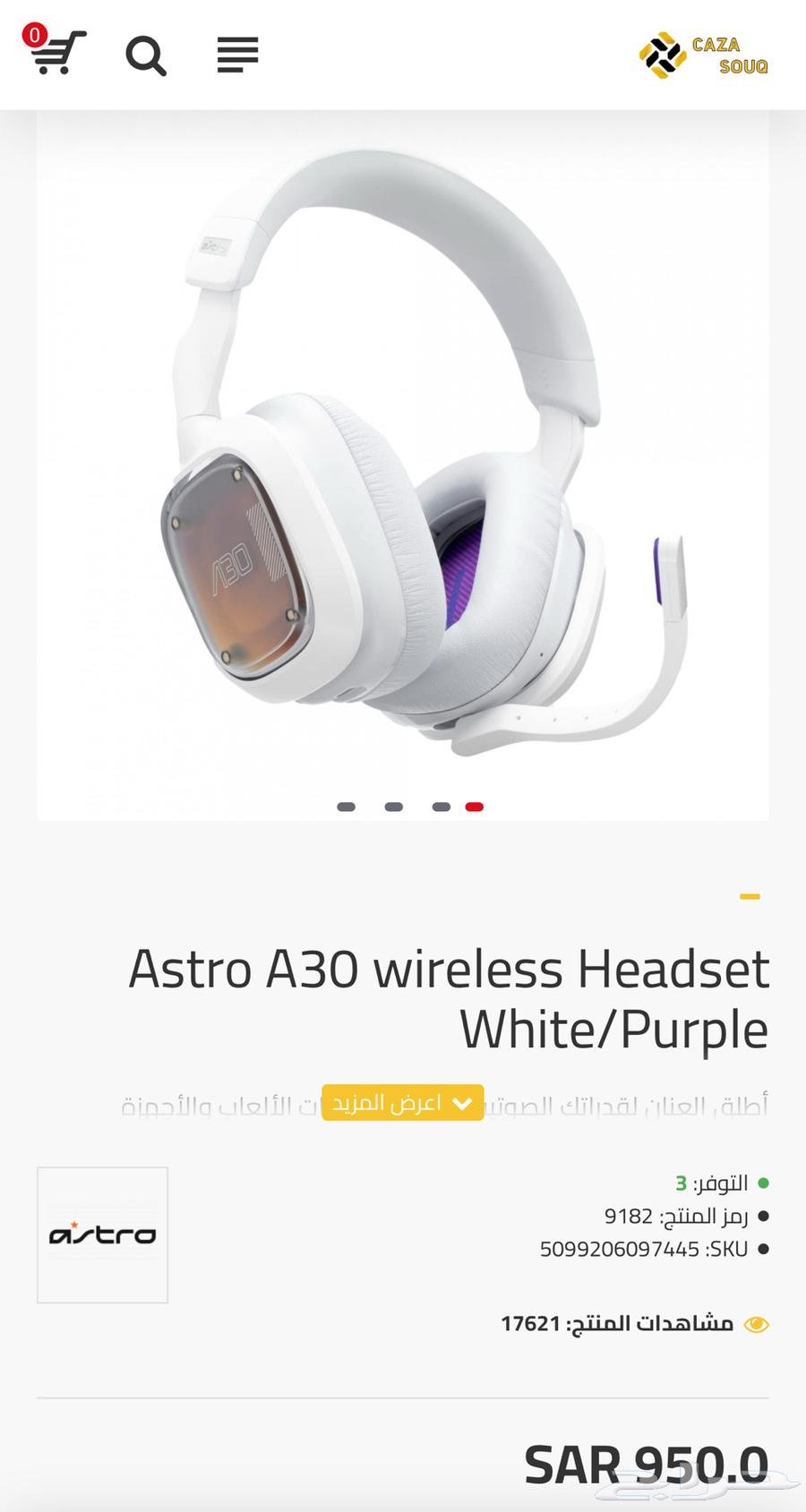Open the Astro brand tile

point(102,1234)
